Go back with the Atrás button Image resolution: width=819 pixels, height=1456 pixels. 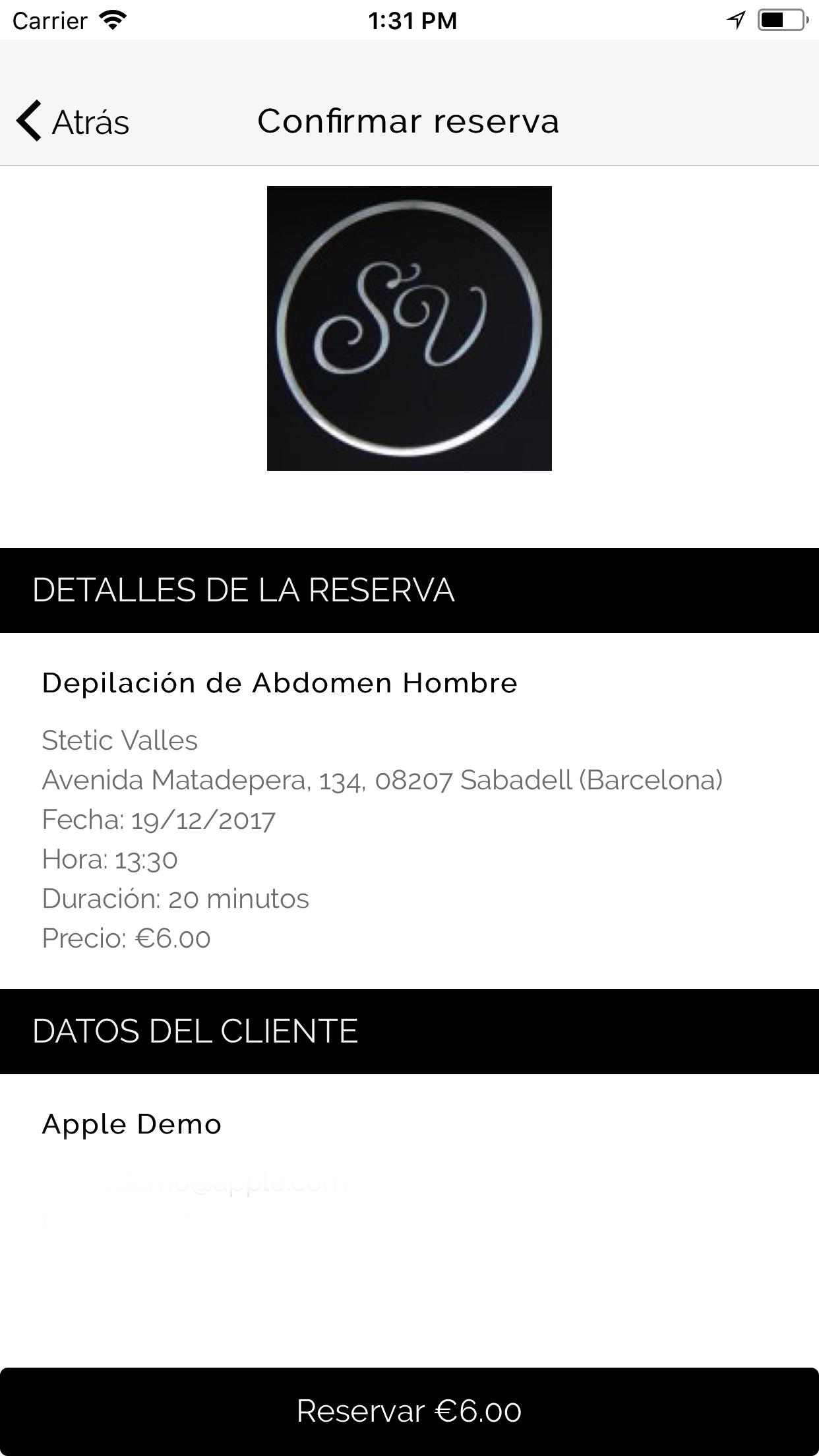pyautogui.click(x=73, y=121)
